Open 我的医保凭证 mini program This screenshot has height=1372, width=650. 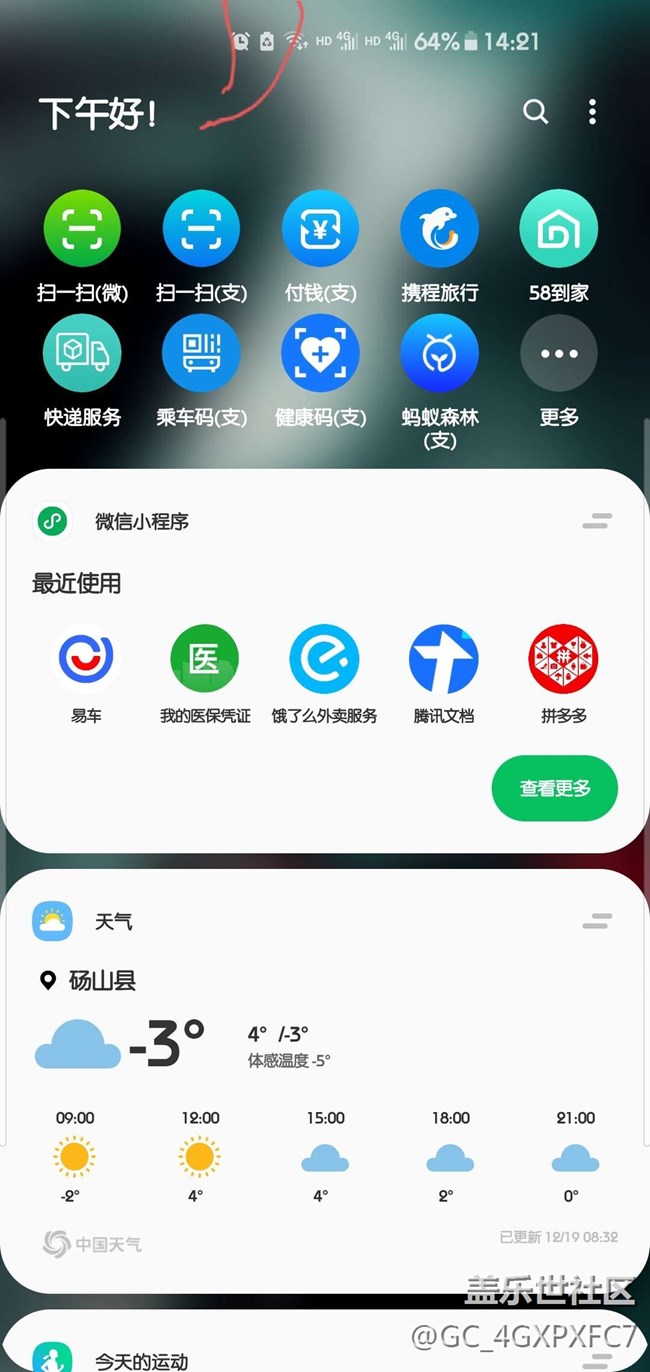coord(205,660)
